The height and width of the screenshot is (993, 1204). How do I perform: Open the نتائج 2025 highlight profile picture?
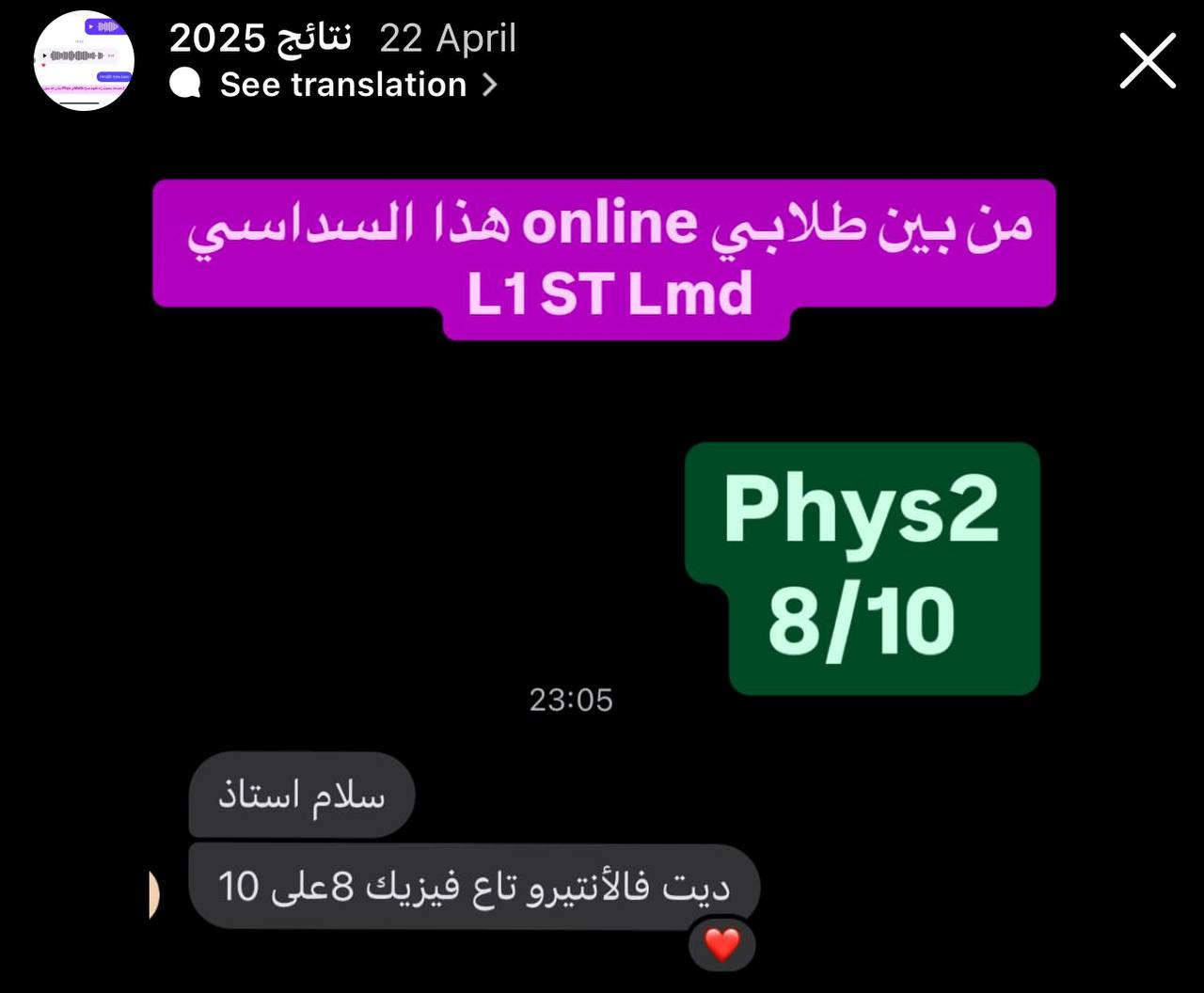point(84,60)
